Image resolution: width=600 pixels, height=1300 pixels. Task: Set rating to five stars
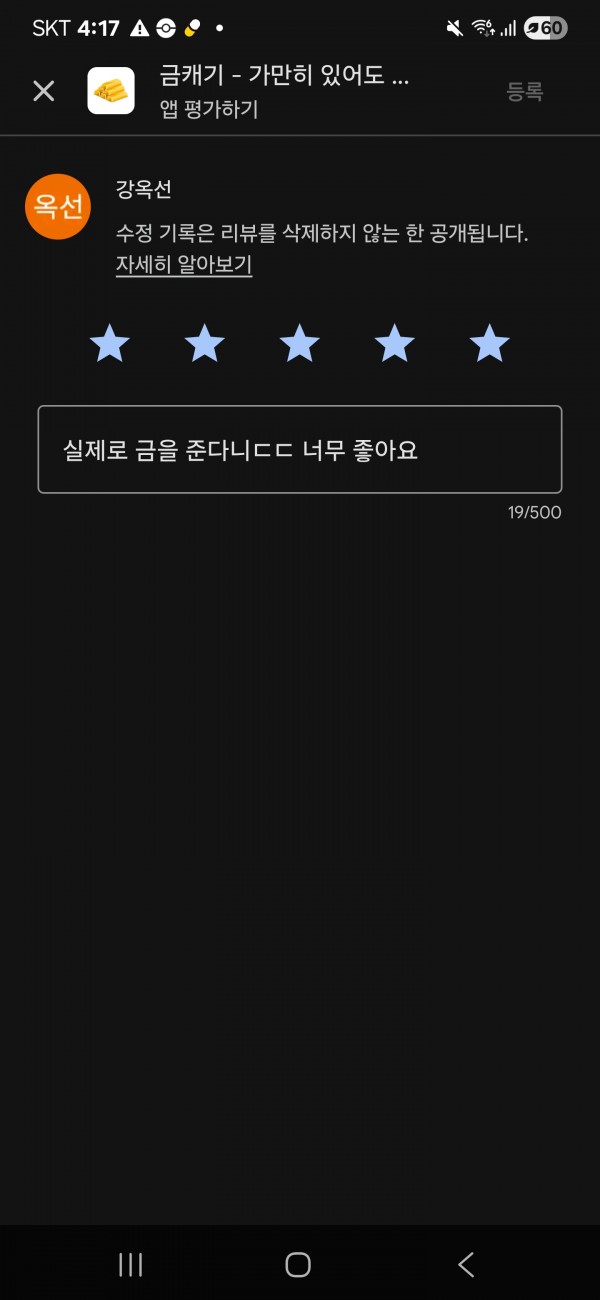coord(490,344)
